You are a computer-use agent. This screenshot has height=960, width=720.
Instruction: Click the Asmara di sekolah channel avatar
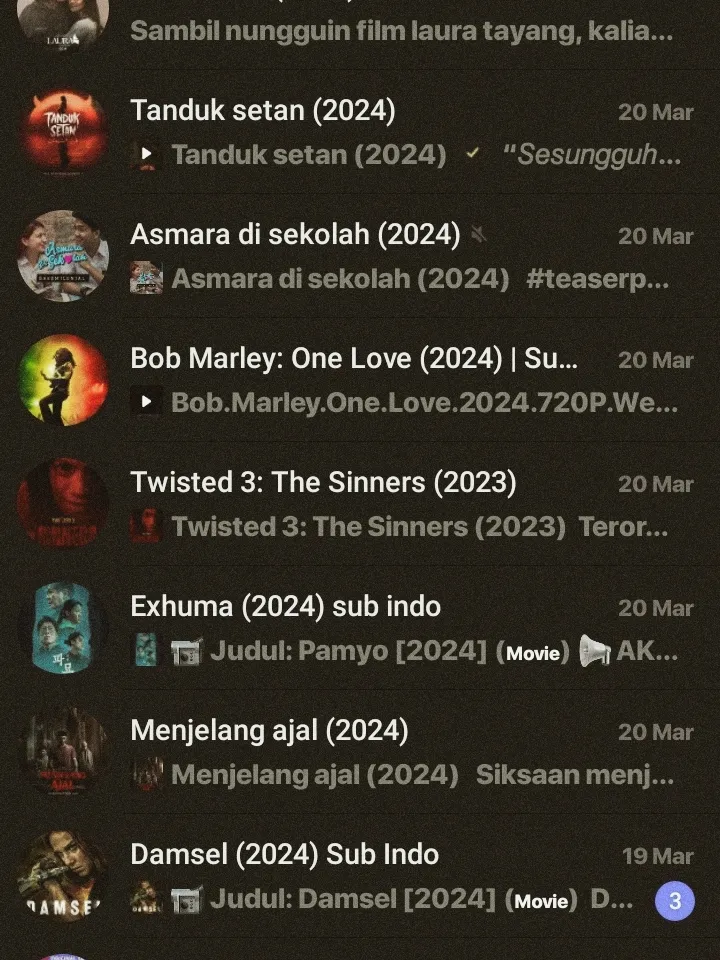63,255
